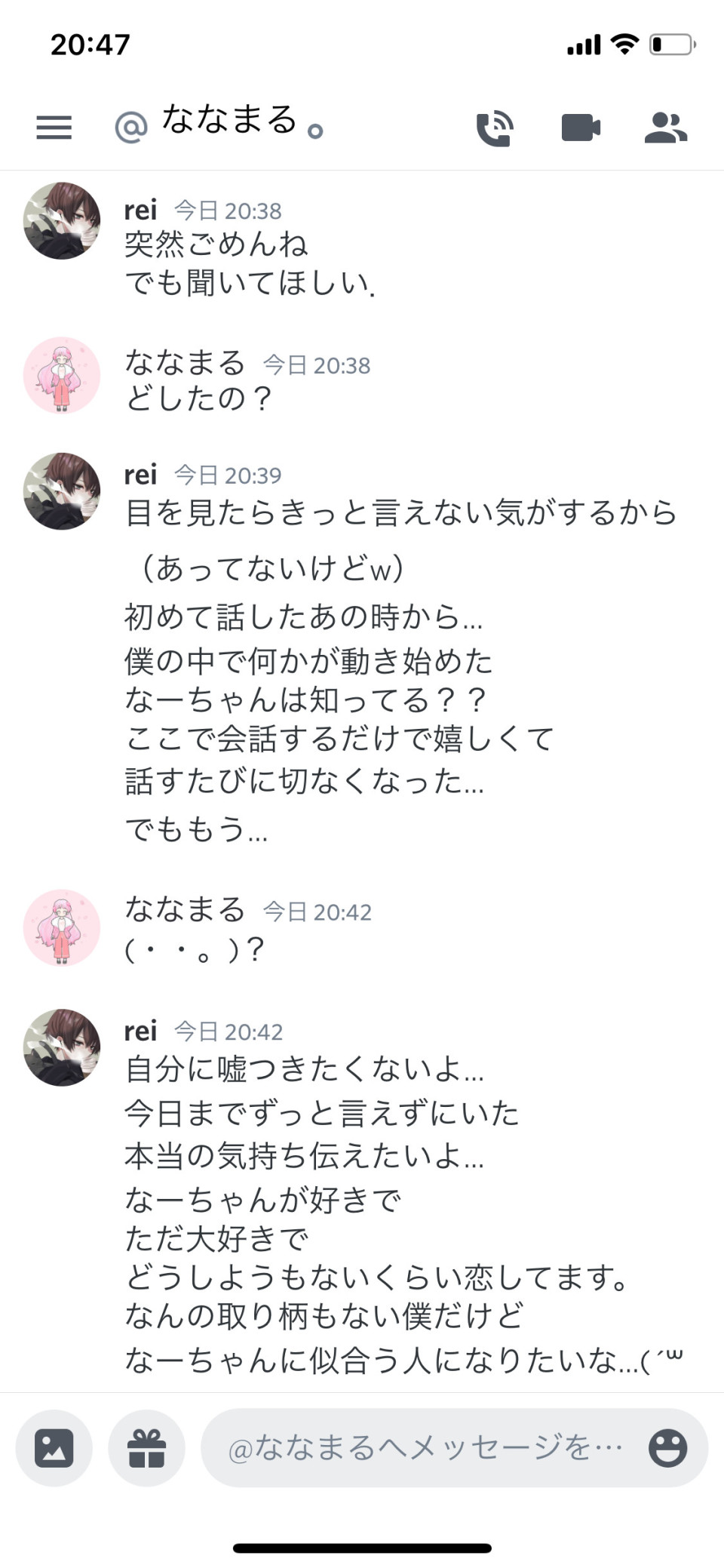
Task: Open the hamburger navigation menu
Action: [x=54, y=127]
